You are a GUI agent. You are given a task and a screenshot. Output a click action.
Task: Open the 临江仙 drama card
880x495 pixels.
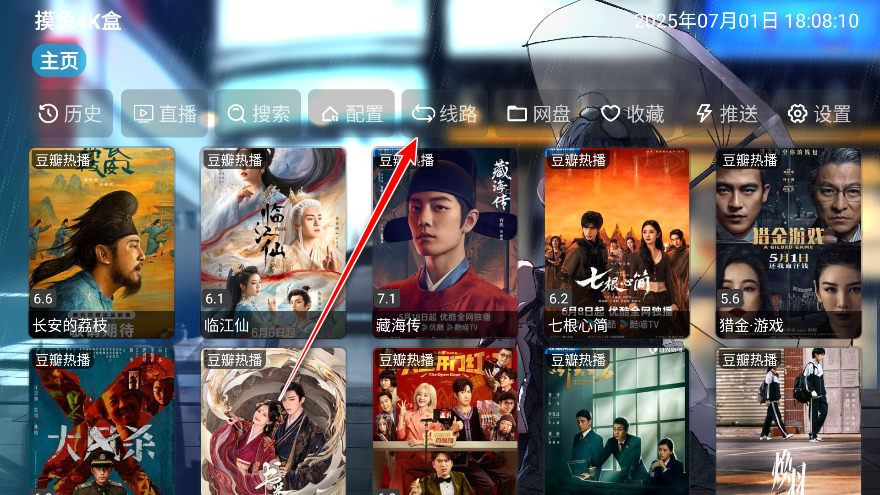(273, 243)
